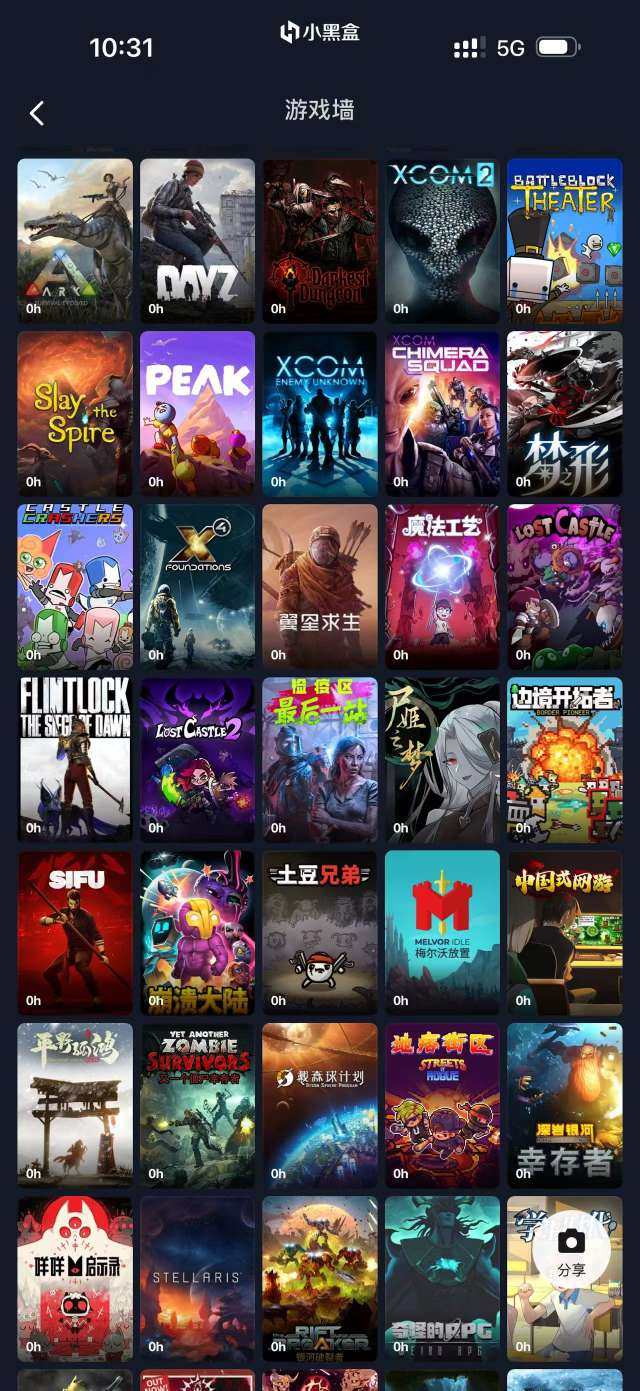View the XCOM 2 game tile
640x1391 pixels.
pyautogui.click(x=442, y=241)
